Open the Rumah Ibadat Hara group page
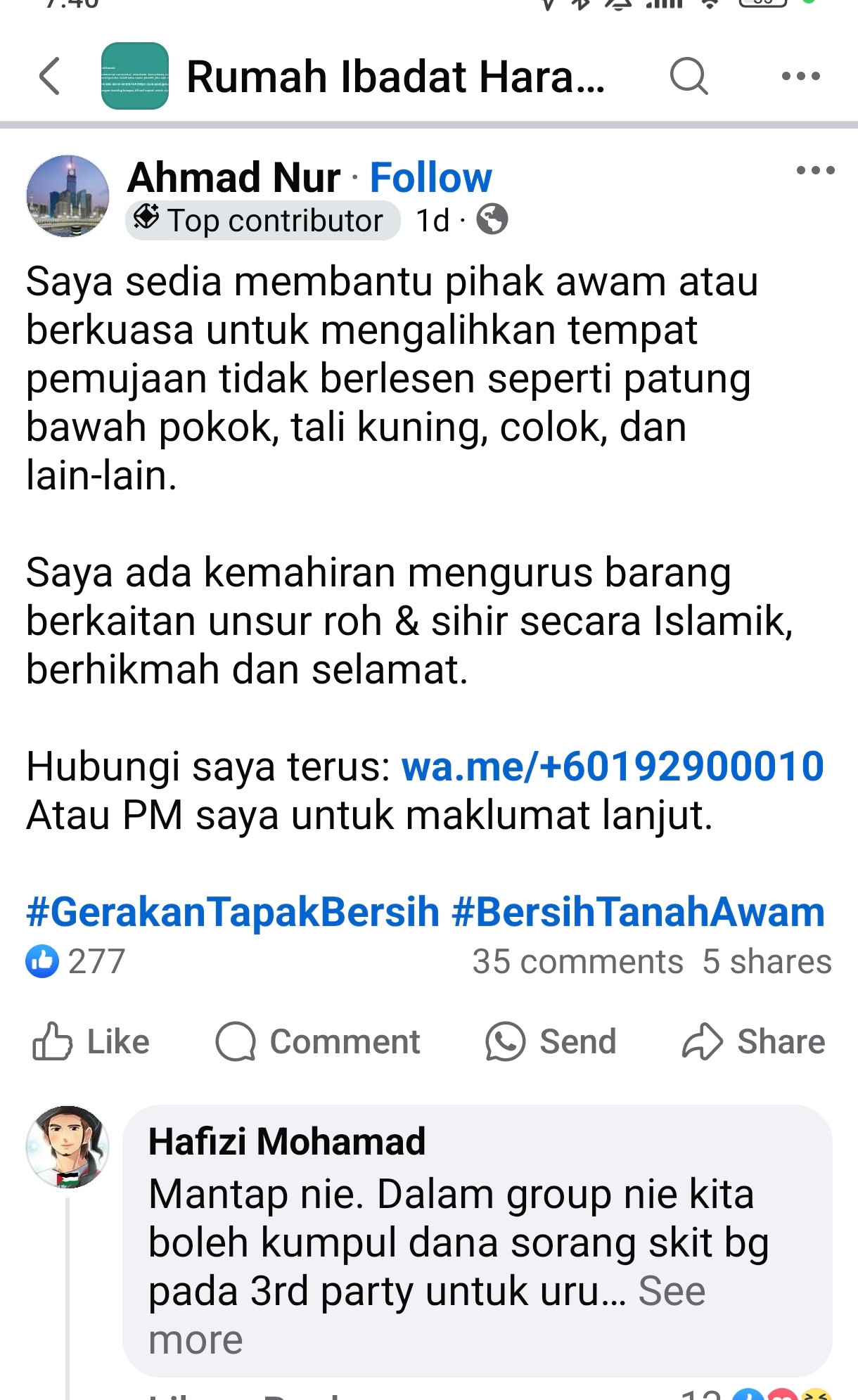The width and height of the screenshot is (858, 1400). (395, 76)
